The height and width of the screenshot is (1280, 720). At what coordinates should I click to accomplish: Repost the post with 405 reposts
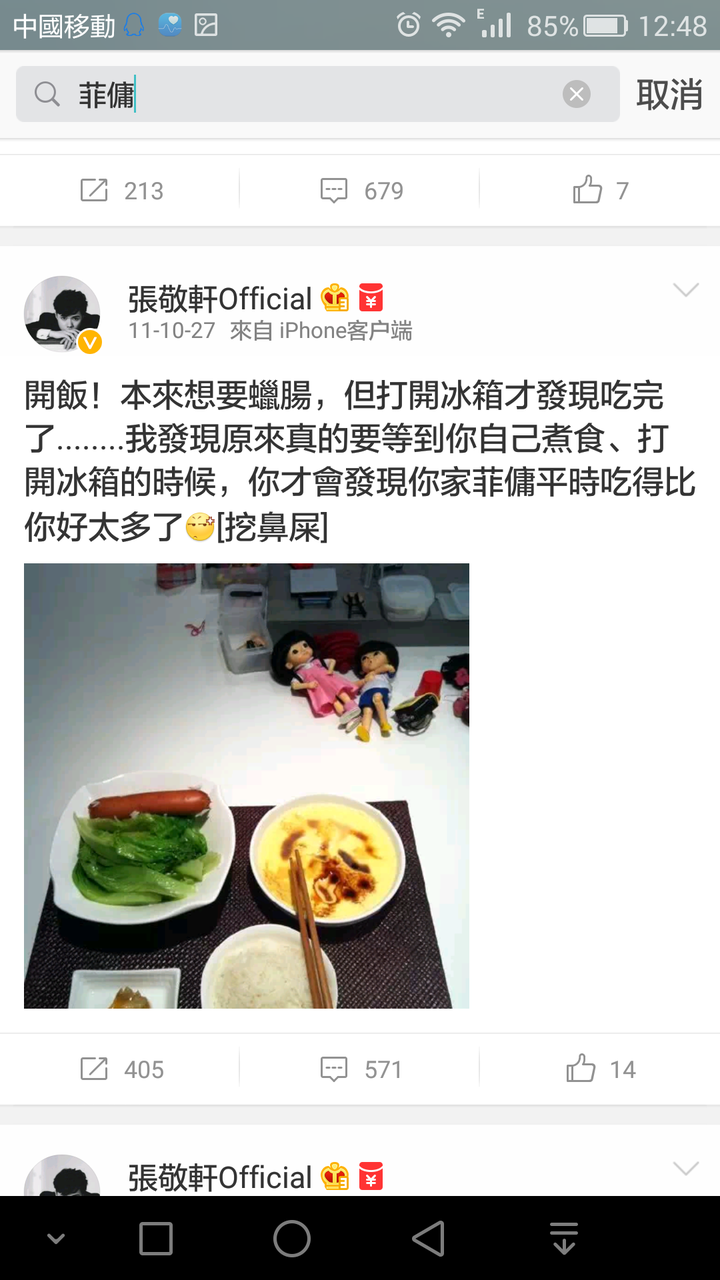click(121, 1069)
